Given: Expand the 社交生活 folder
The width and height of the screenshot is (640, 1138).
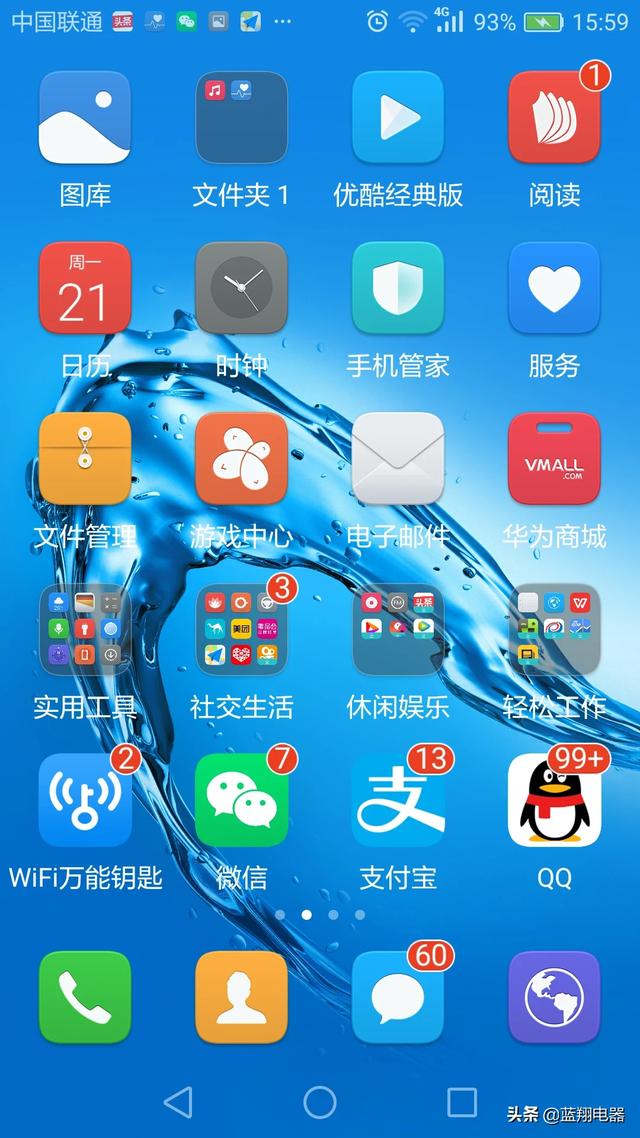Looking at the screenshot, I should [241, 630].
